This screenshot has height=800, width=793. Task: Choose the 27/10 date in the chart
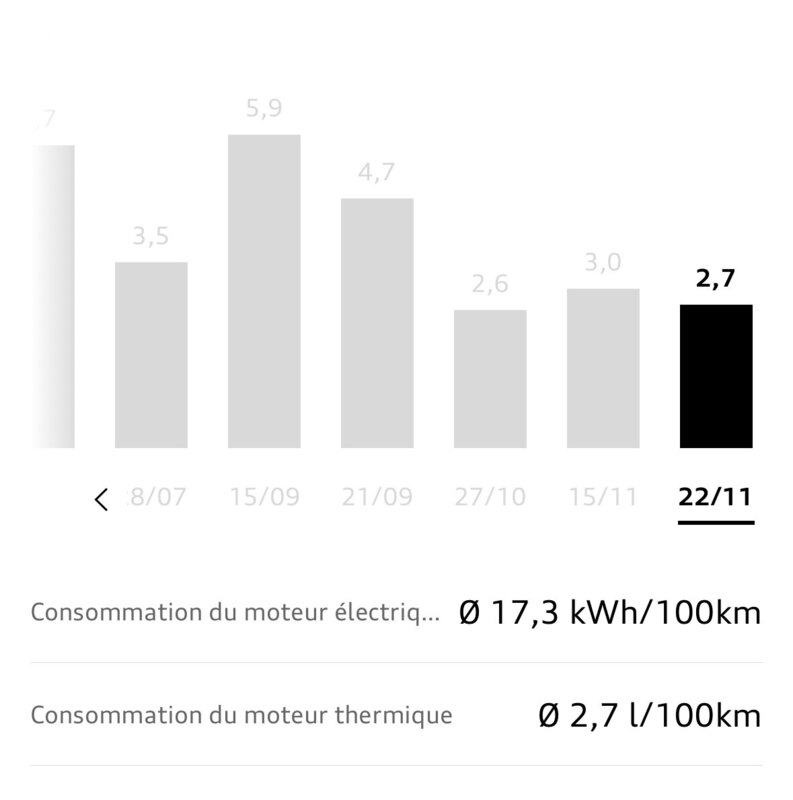[x=490, y=497]
